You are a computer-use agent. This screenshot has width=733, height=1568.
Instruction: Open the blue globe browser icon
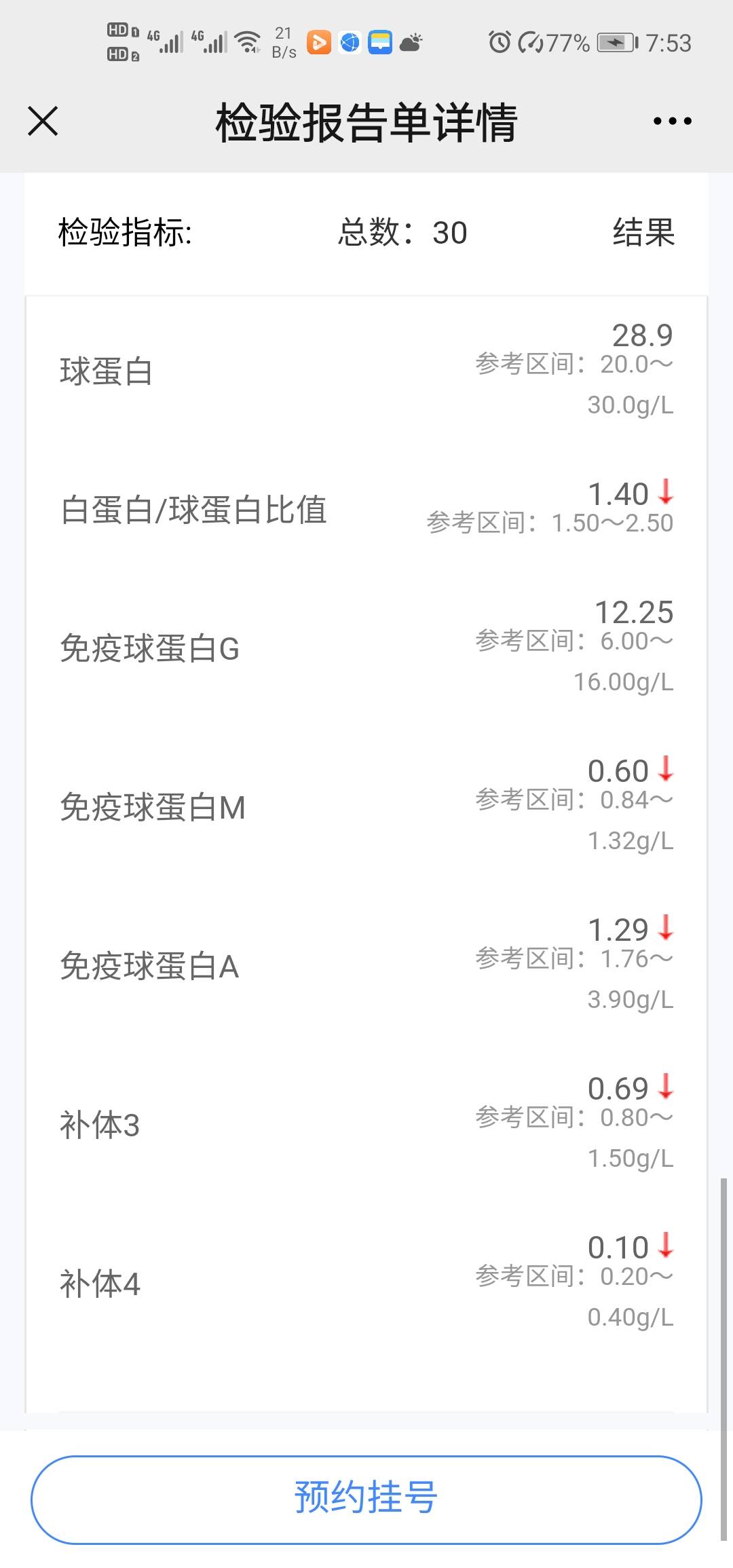click(349, 42)
